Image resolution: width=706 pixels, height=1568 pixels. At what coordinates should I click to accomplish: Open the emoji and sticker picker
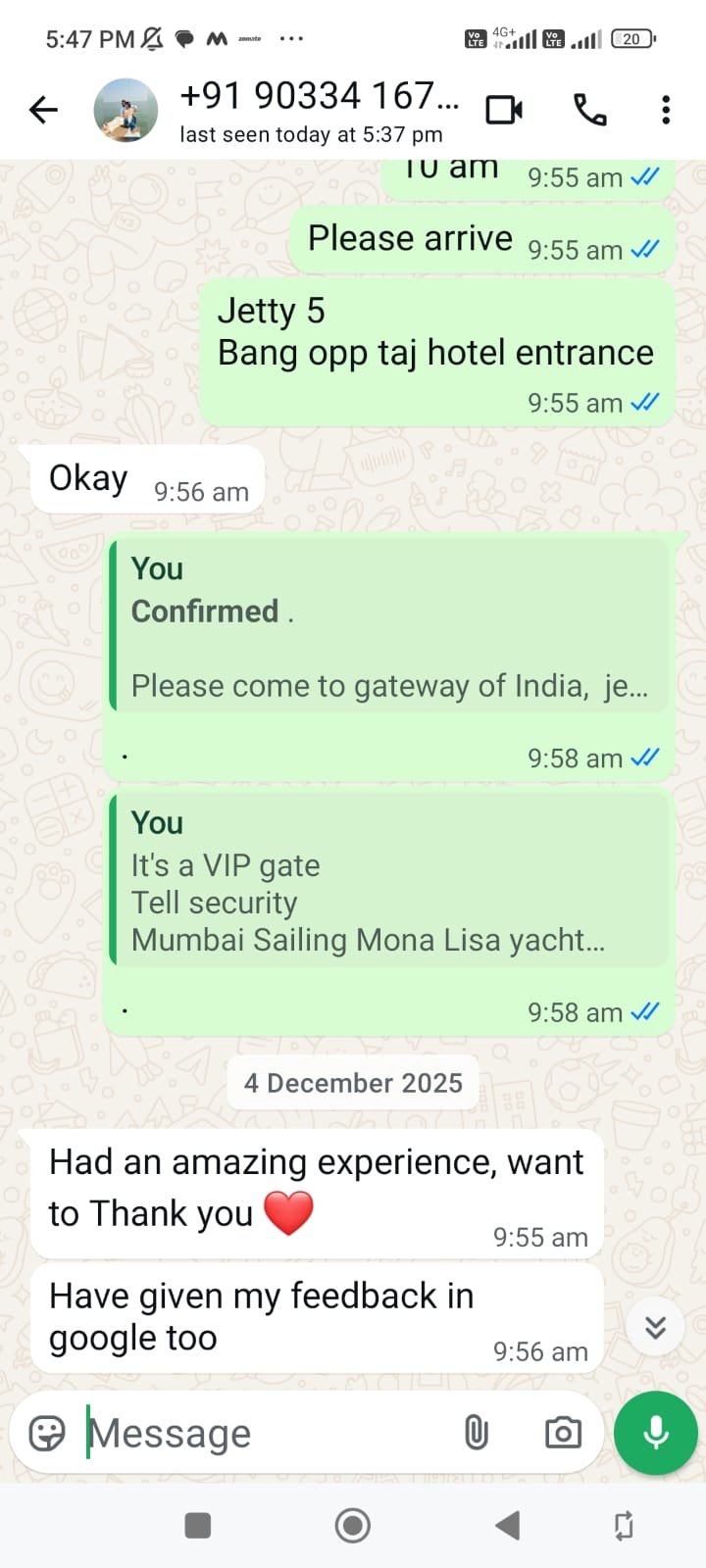[47, 1434]
